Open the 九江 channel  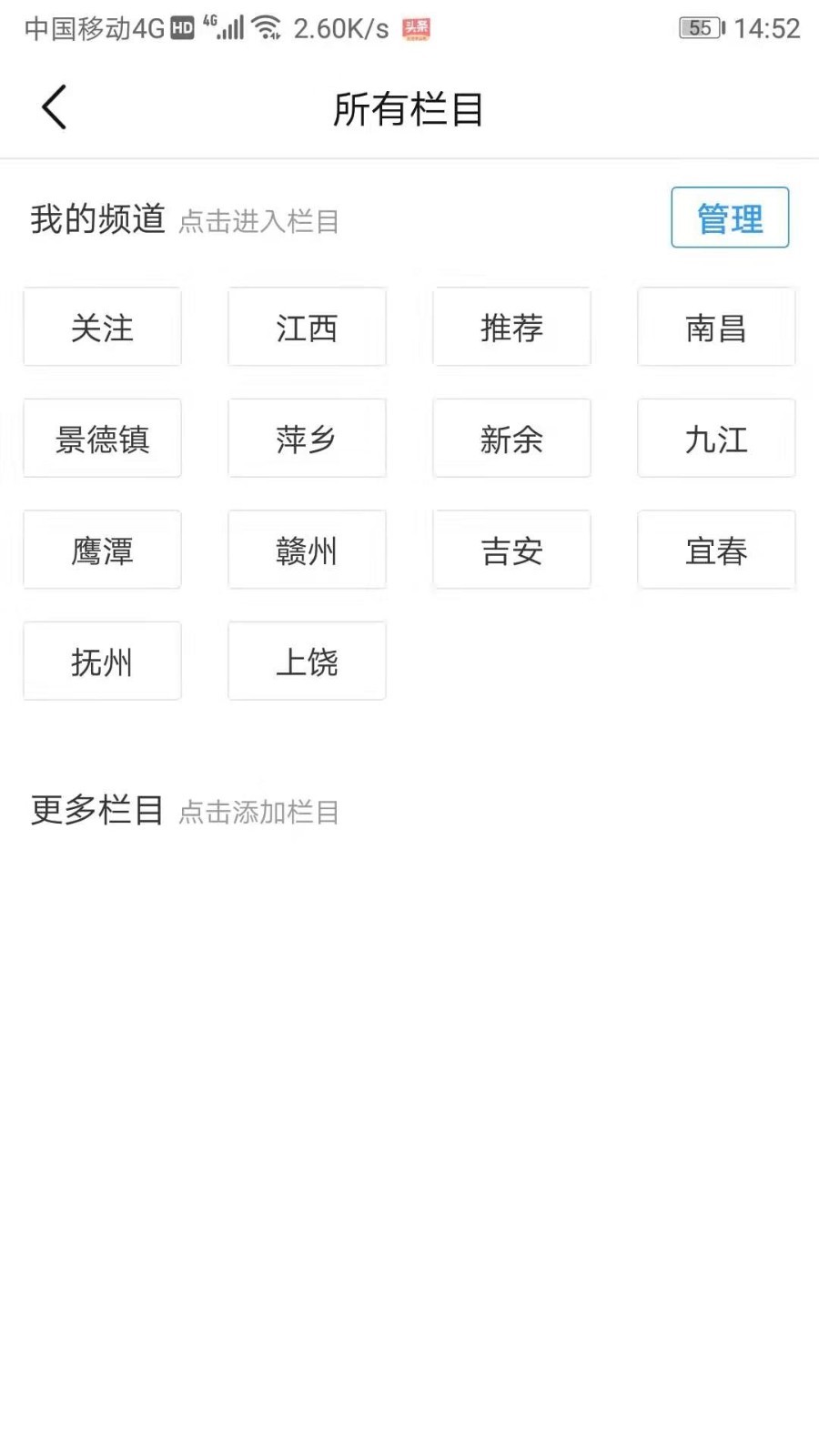[716, 439]
